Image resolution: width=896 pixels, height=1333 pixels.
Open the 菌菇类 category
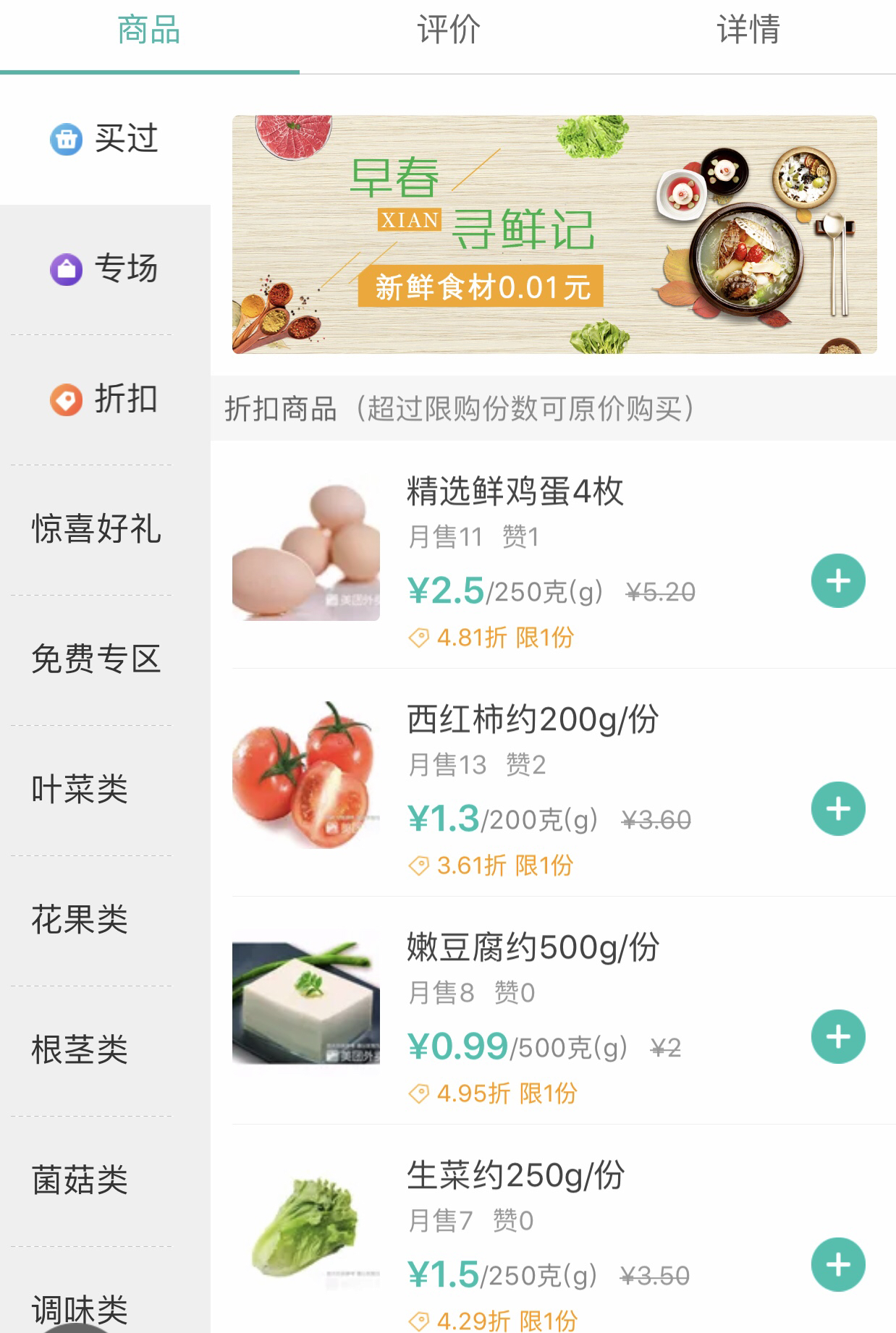coord(80,1180)
